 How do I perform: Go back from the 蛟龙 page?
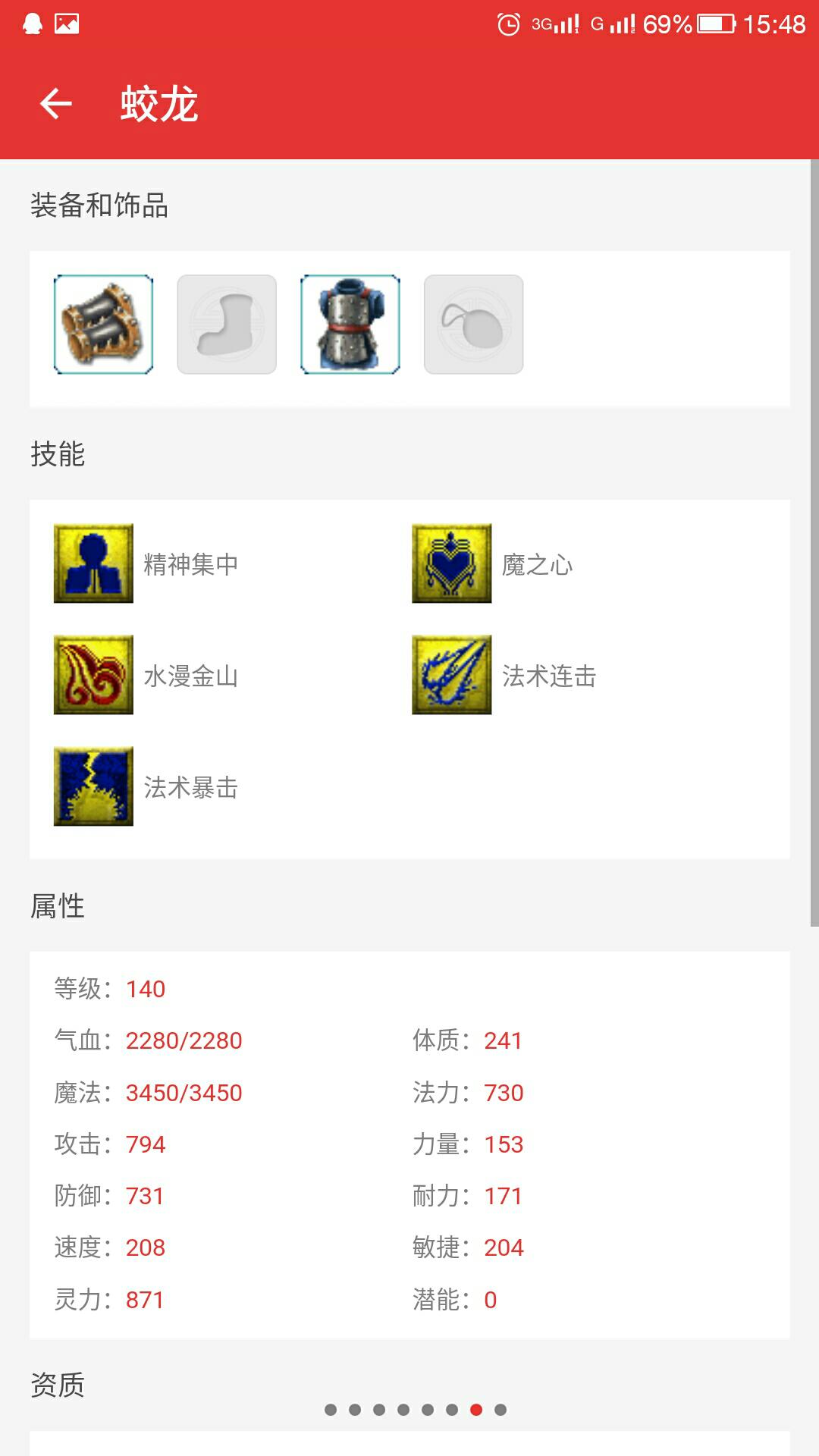tap(55, 104)
